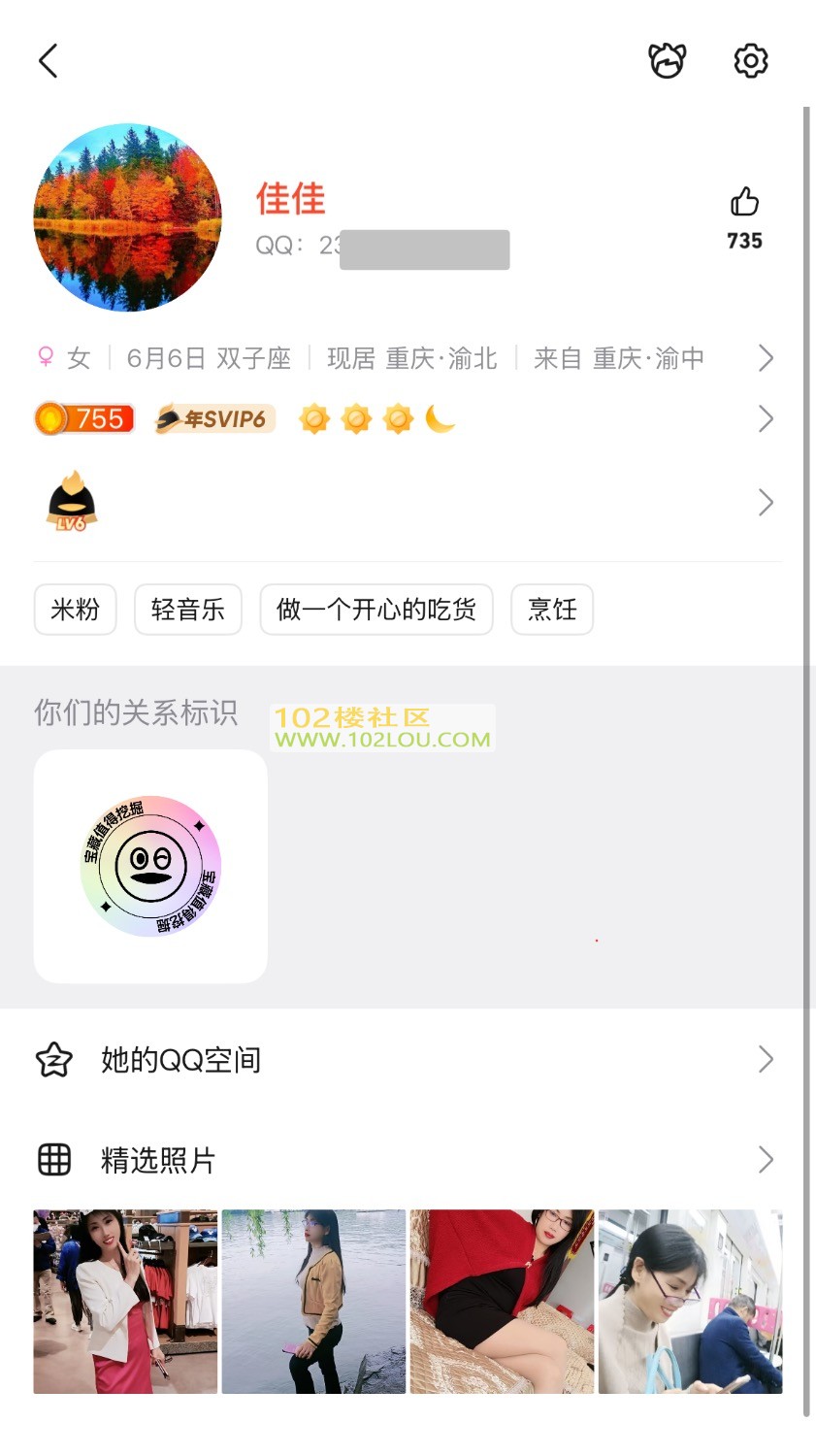816x1456 pixels.
Task: View the photo with the red top
Action: click(x=502, y=1302)
